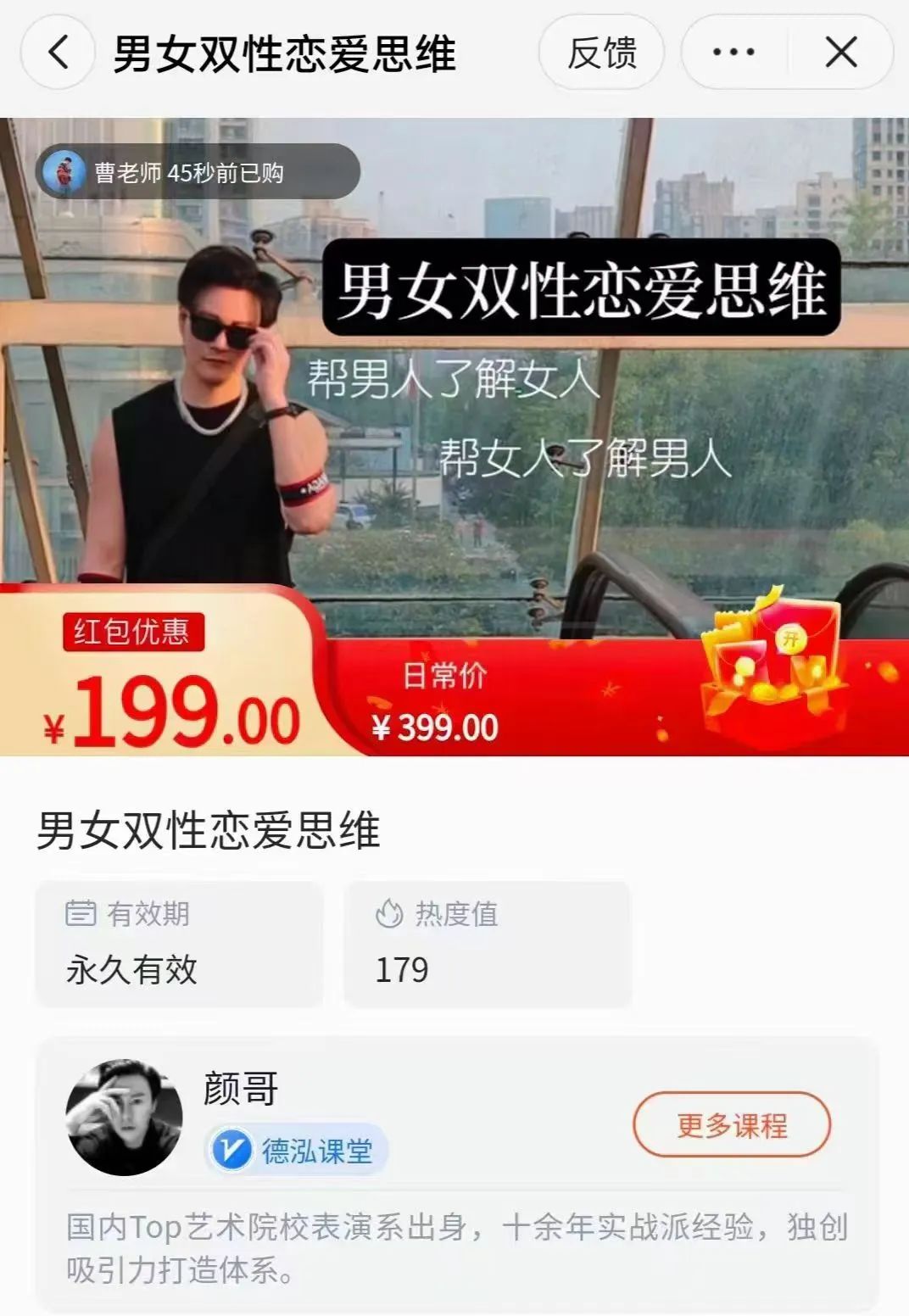Open the 德泓课堂 verified badge
The width and height of the screenshot is (909, 1316).
coord(297,1151)
